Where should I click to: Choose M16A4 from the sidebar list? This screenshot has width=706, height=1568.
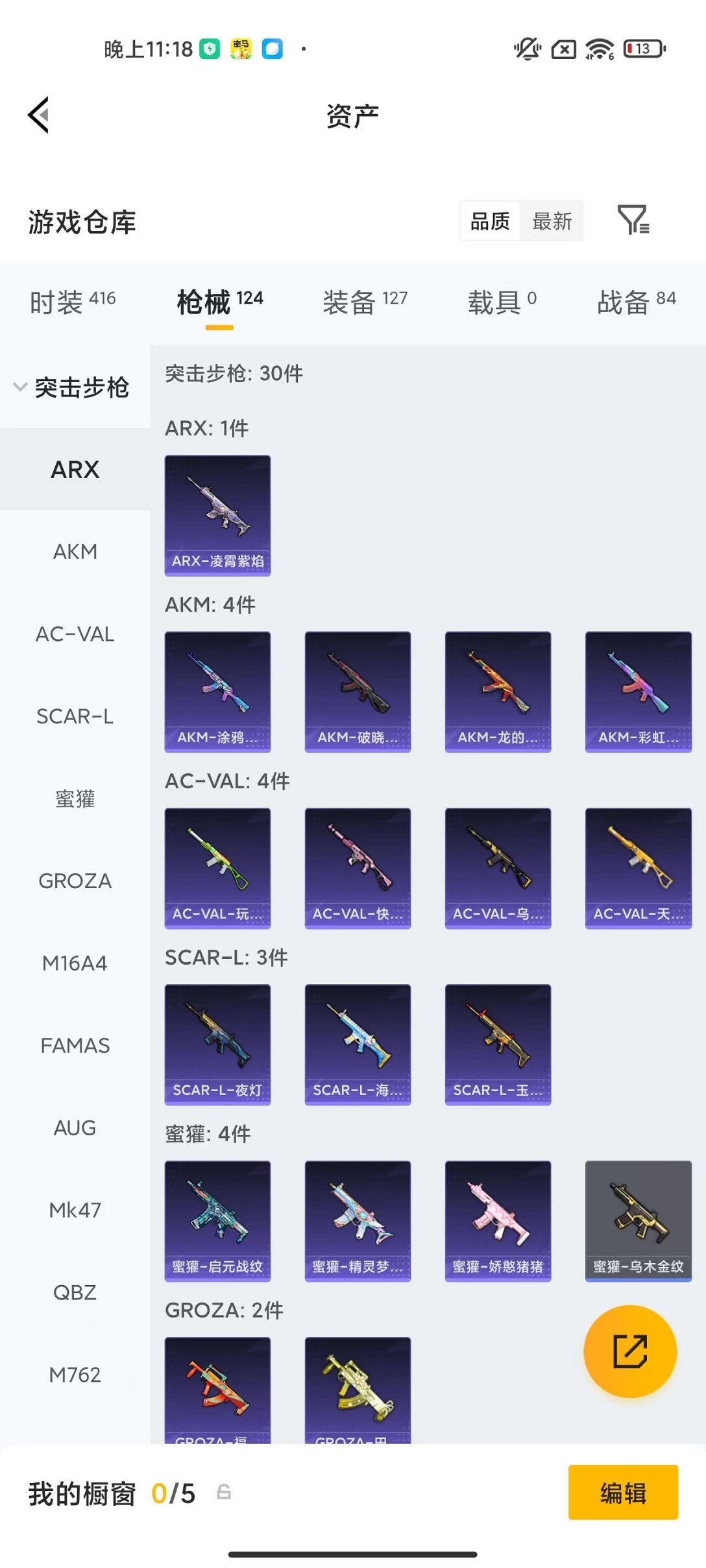[75, 963]
